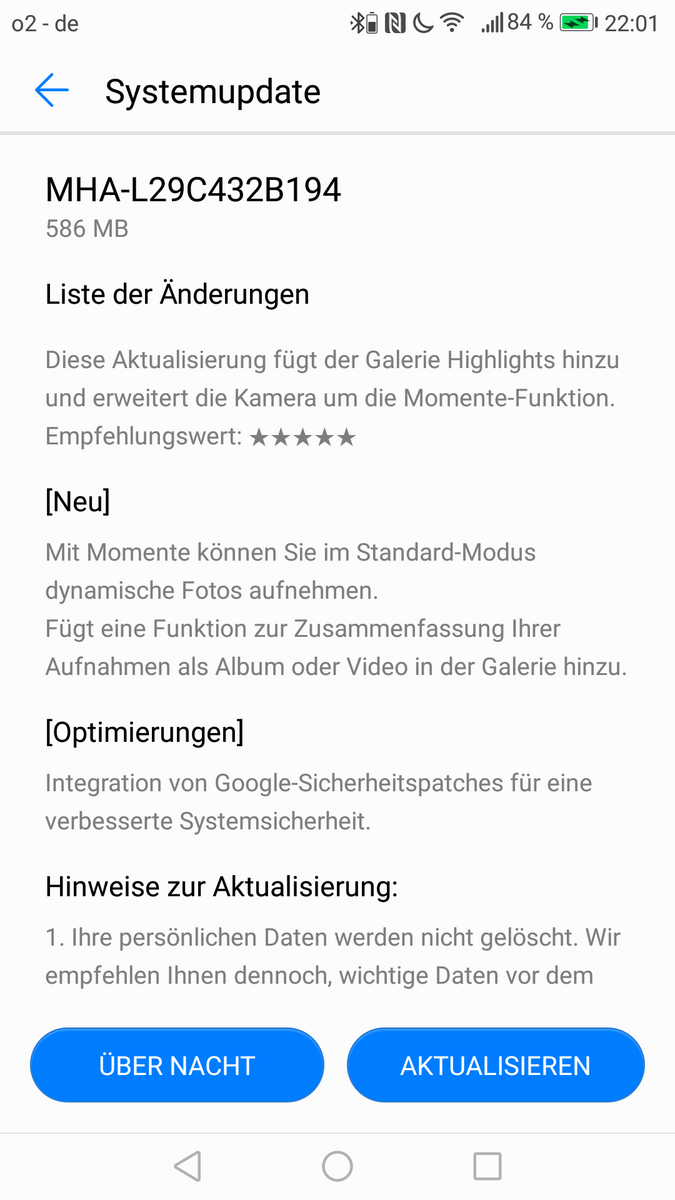
Task: Start update with AKTUALISIEREN button
Action: [495, 1066]
